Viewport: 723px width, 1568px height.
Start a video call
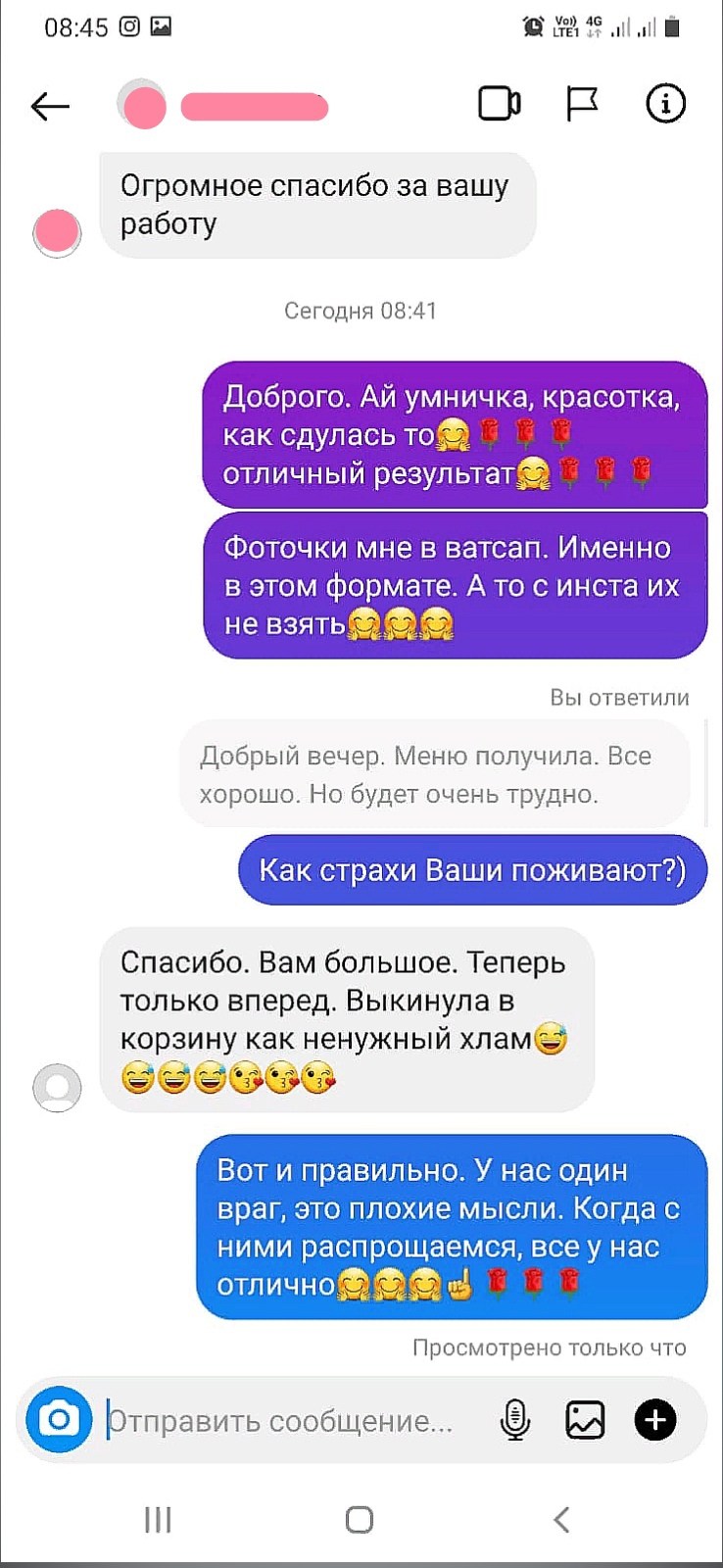tap(499, 104)
